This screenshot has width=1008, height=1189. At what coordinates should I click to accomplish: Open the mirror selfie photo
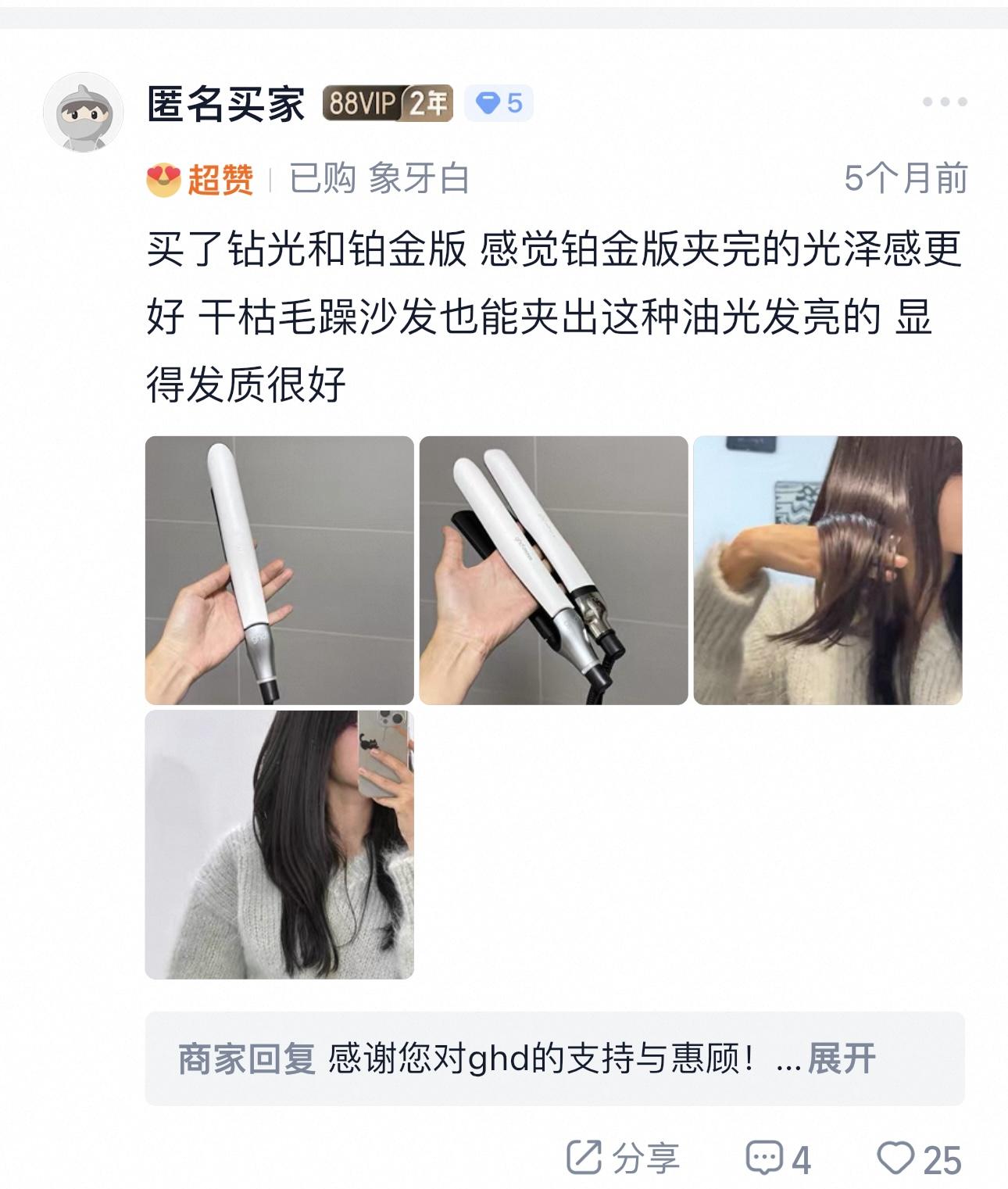pyautogui.click(x=279, y=844)
